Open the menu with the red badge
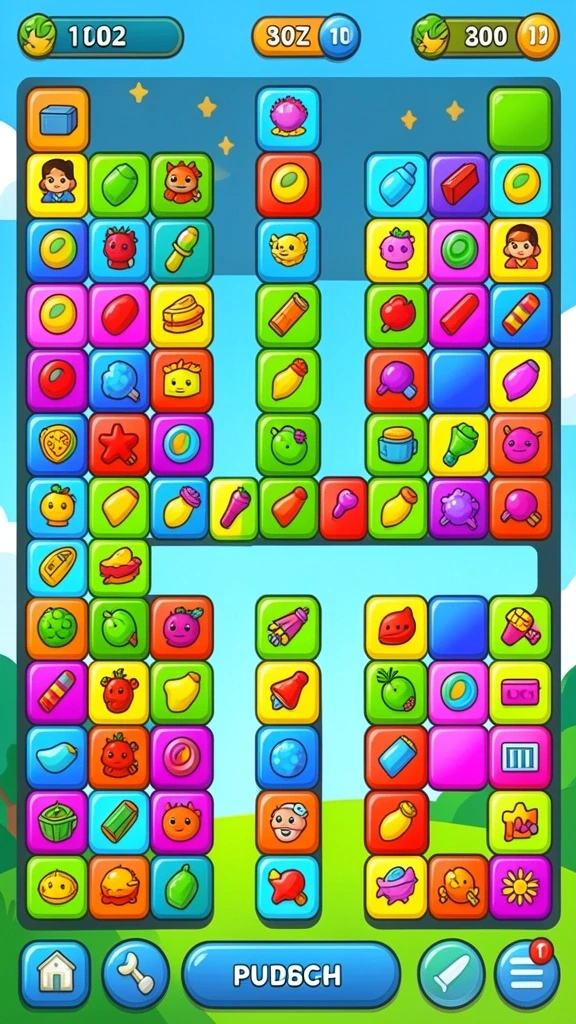The height and width of the screenshot is (1024, 576). pyautogui.click(x=528, y=974)
